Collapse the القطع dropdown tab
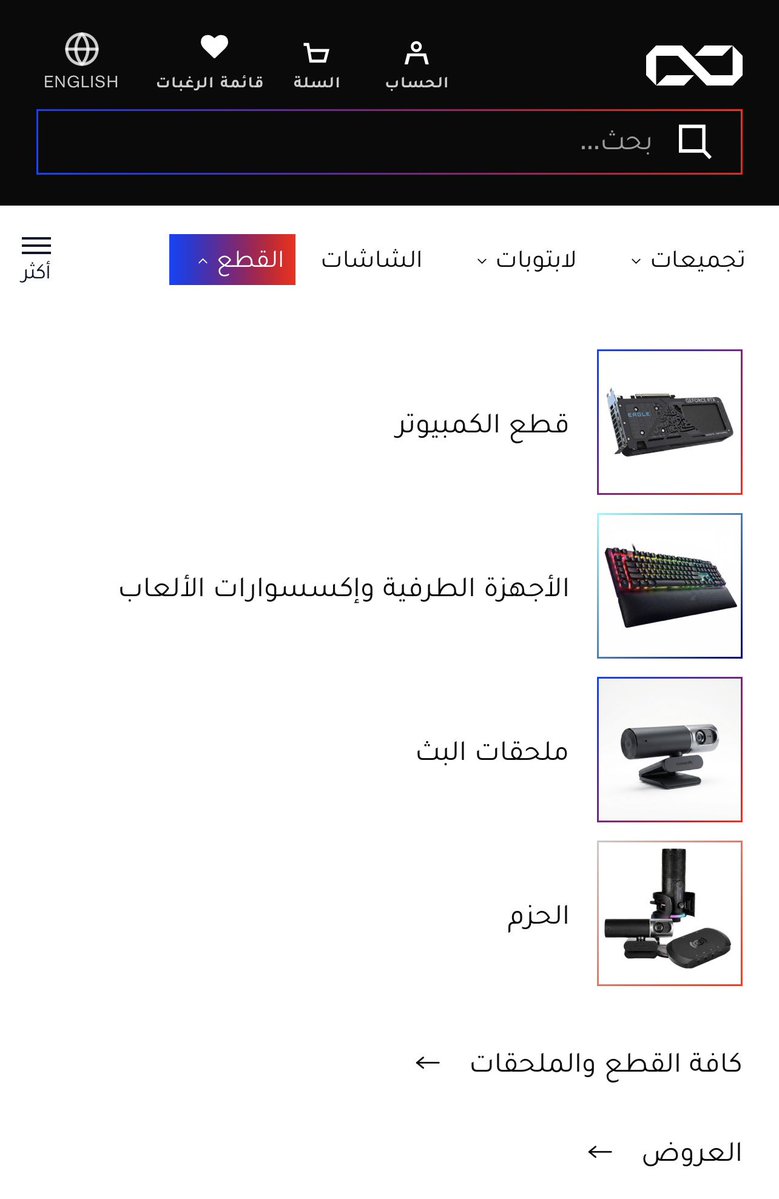The image size is (779, 1199). [232, 259]
